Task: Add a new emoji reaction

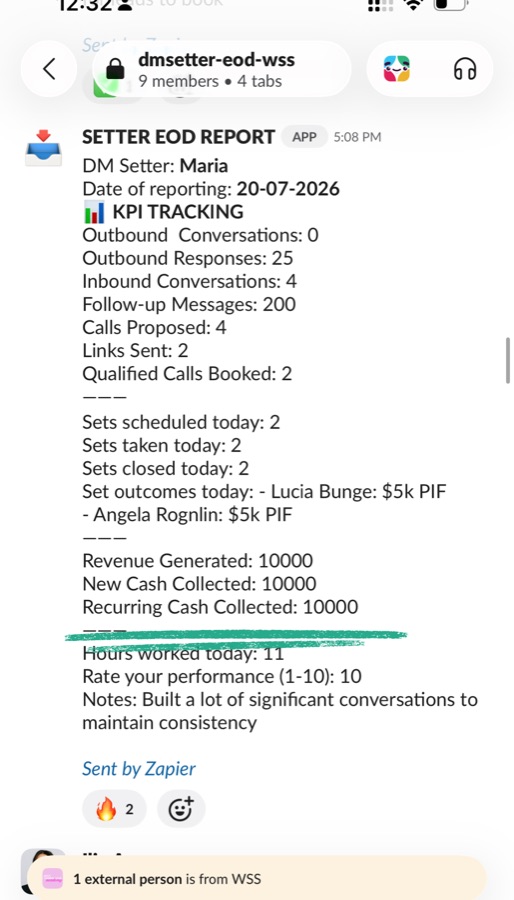Action: pos(181,809)
